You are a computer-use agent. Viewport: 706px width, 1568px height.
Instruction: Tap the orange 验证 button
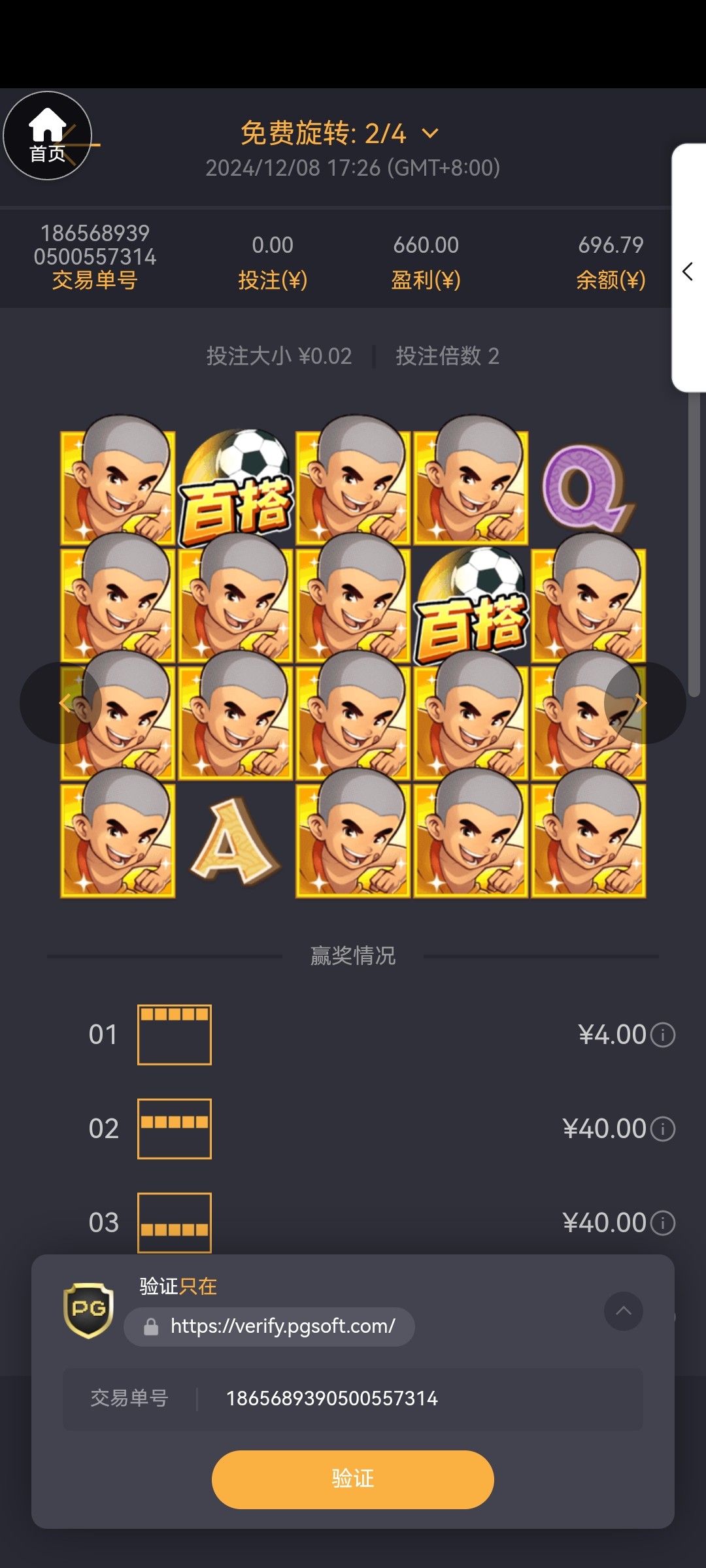click(x=352, y=1479)
